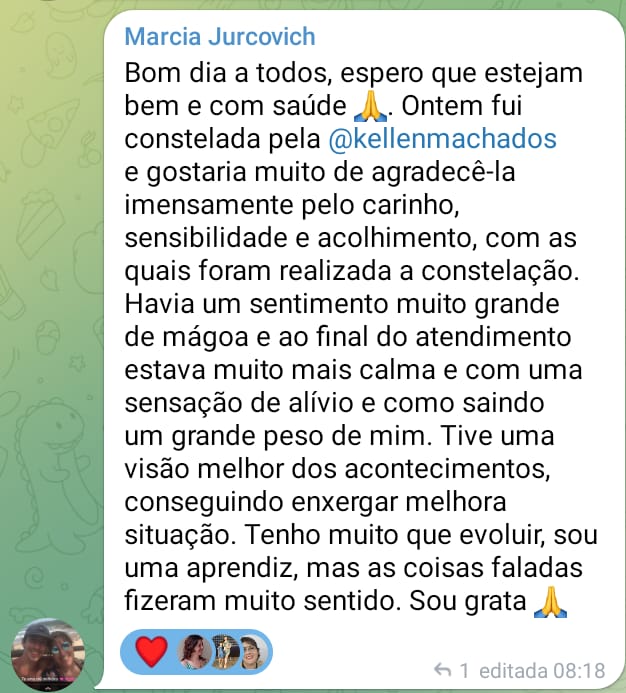Tap the red heart reaction chip
Viewport: 626px width, 693px height.
pos(196,652)
